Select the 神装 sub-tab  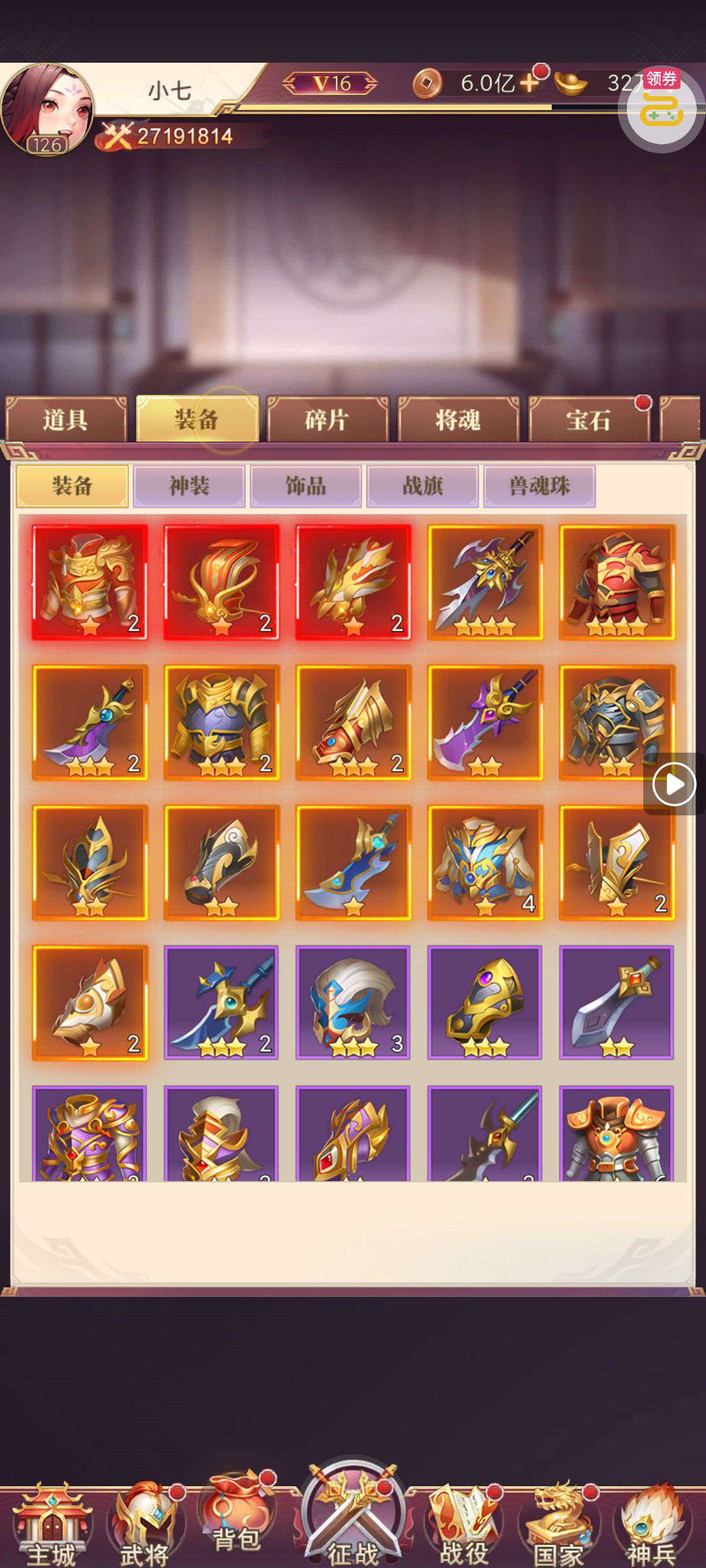(x=189, y=486)
